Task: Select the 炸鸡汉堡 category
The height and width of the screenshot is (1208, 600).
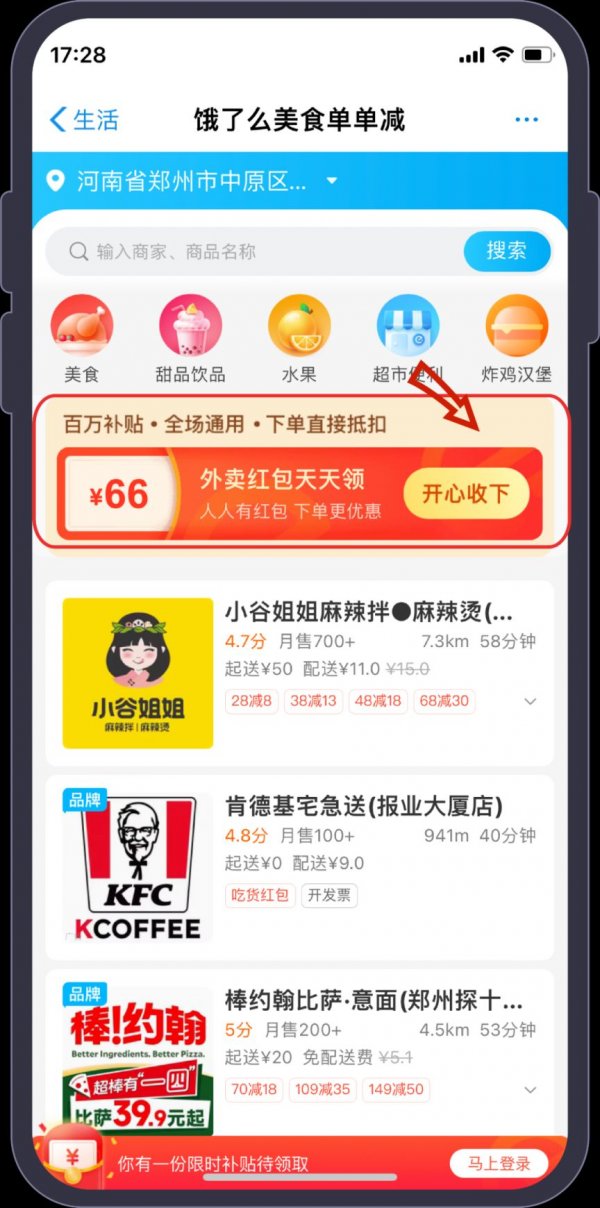Action: [x=516, y=340]
